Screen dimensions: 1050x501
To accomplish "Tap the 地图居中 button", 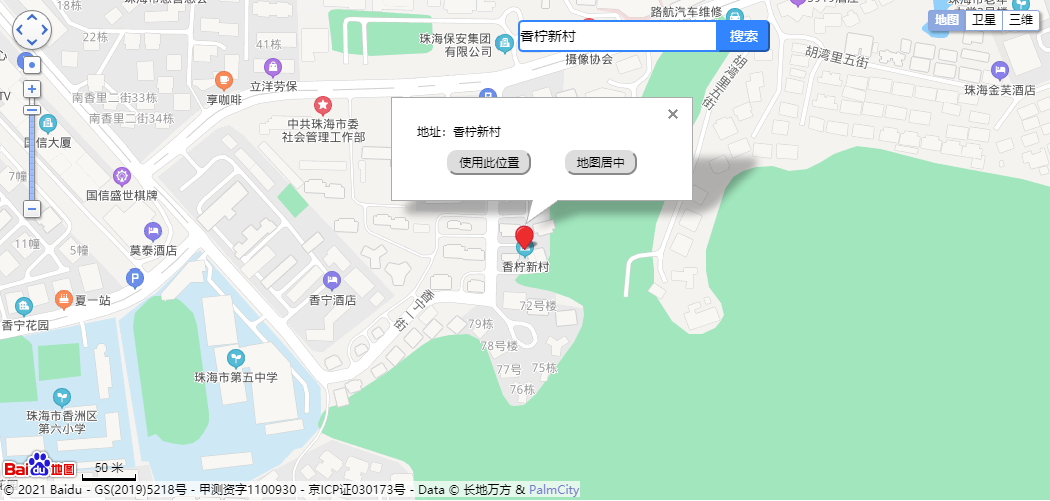I will tap(601, 163).
